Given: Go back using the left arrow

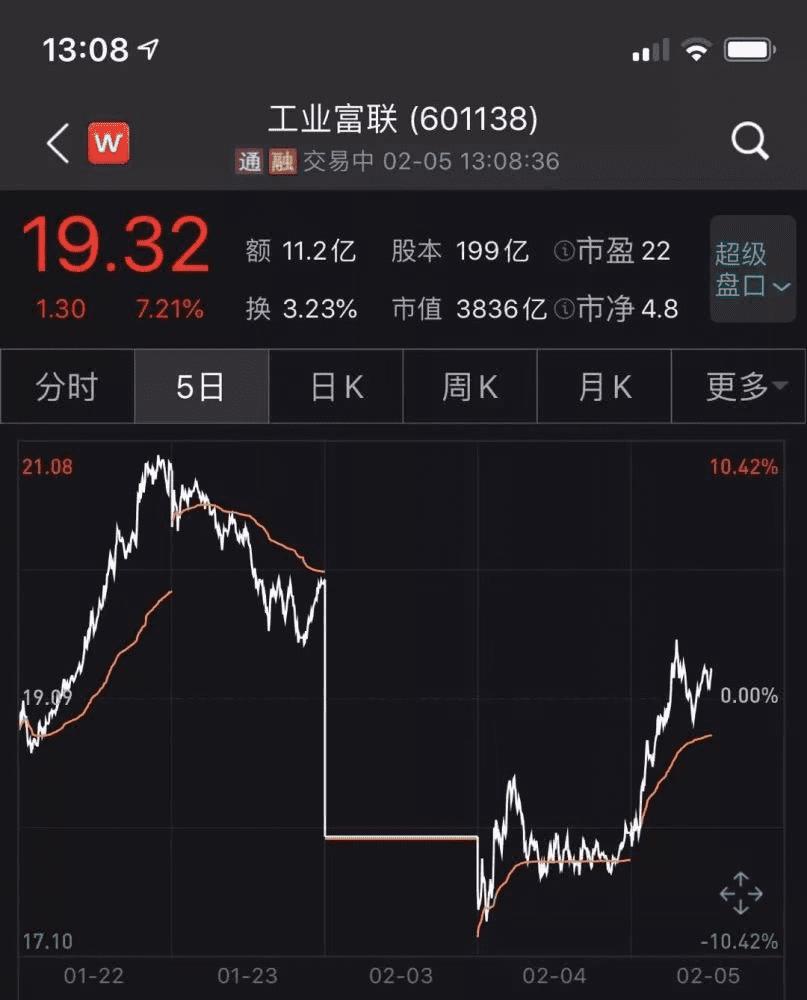Looking at the screenshot, I should click(58, 144).
